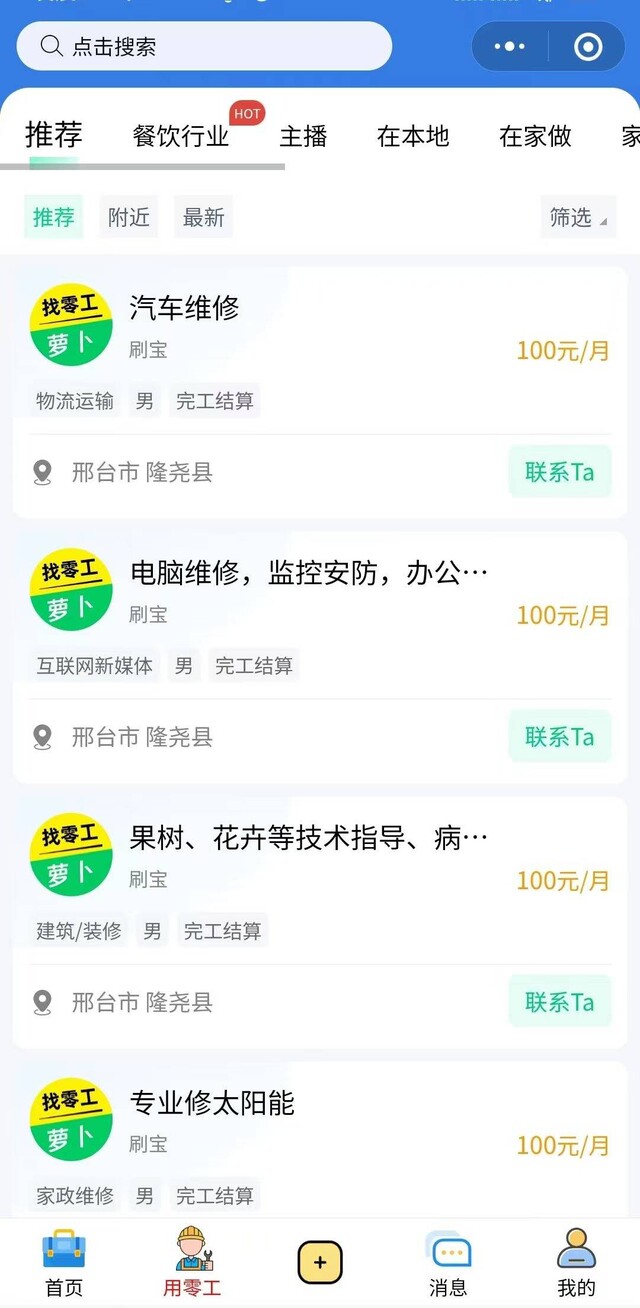Viewport: 640px width, 1308px height.
Task: Sort listings by 附近
Action: pyautogui.click(x=129, y=217)
